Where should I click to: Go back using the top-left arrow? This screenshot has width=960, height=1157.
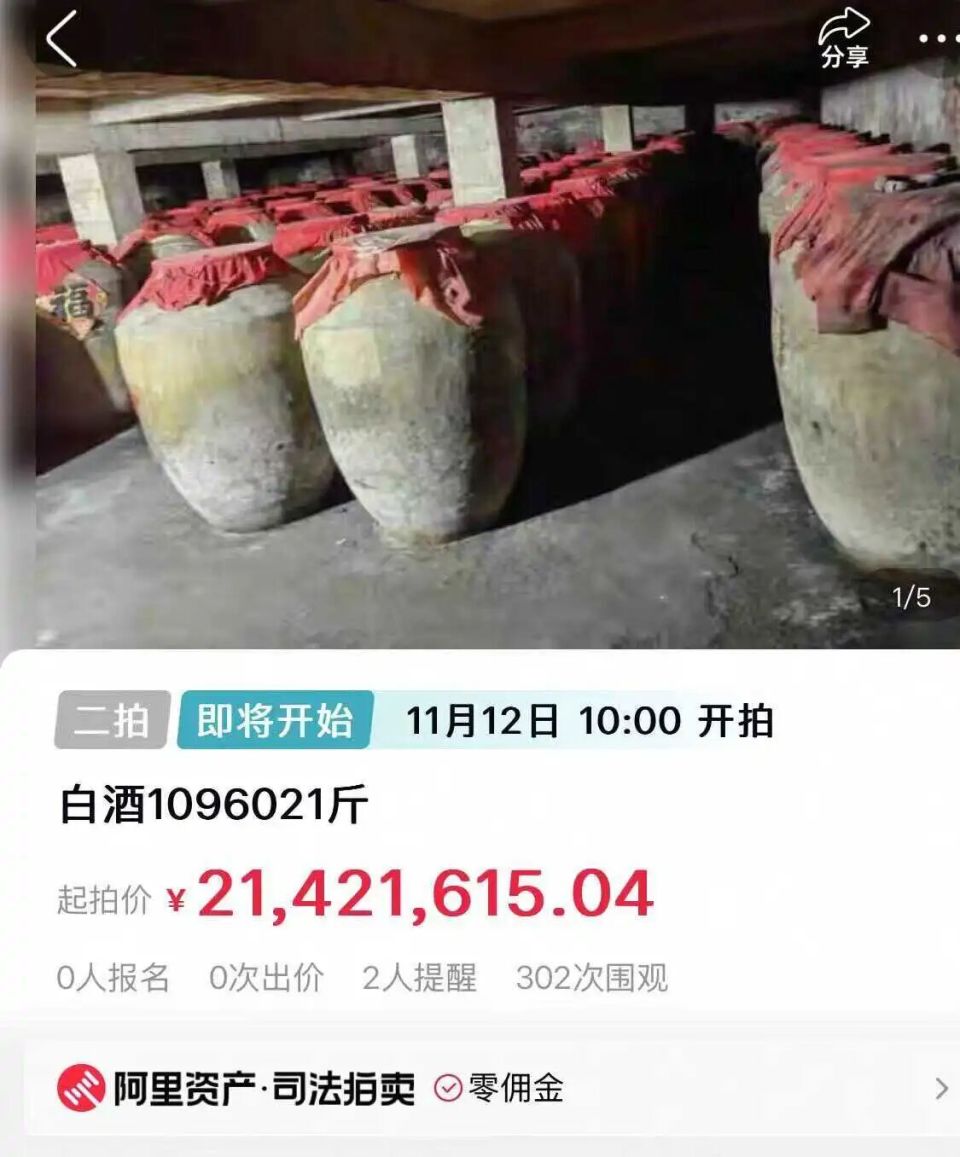62,40
